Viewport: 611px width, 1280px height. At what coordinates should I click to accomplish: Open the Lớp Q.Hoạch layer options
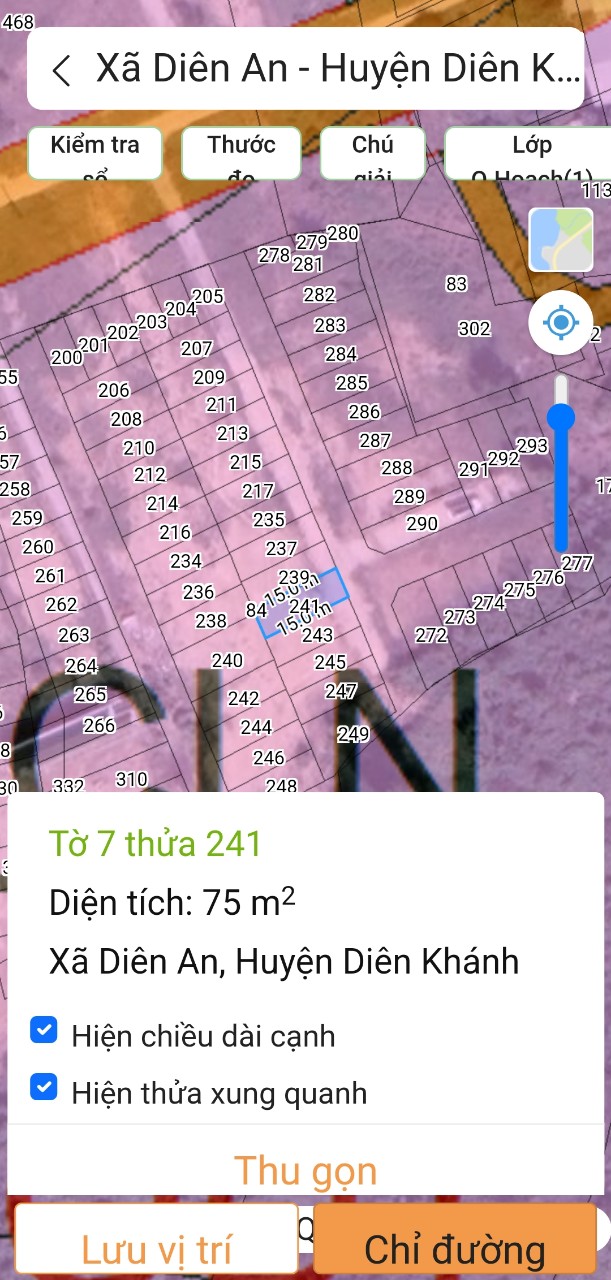tap(528, 153)
